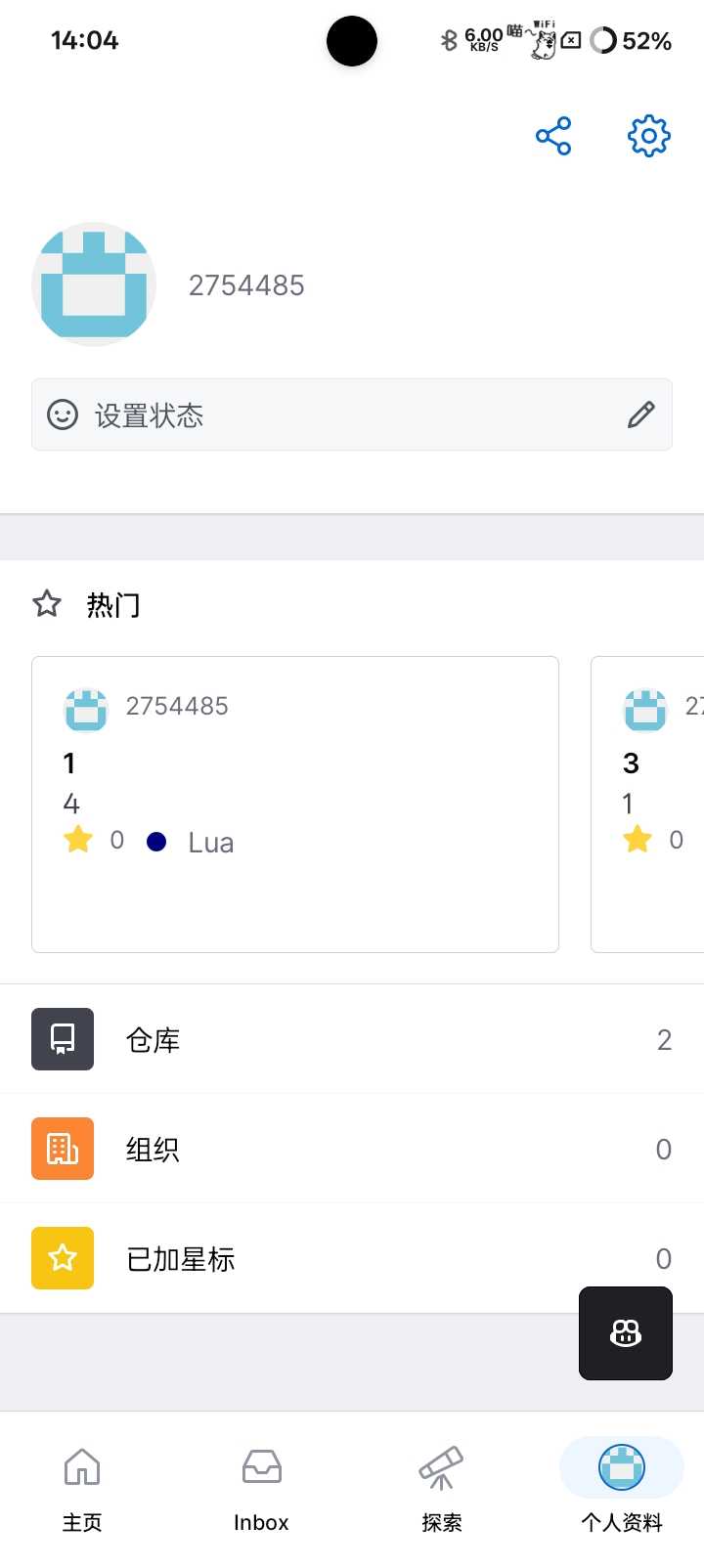Image resolution: width=704 pixels, height=1568 pixels.
Task: Open the 仓库 repositories row
Action: [x=351, y=1040]
